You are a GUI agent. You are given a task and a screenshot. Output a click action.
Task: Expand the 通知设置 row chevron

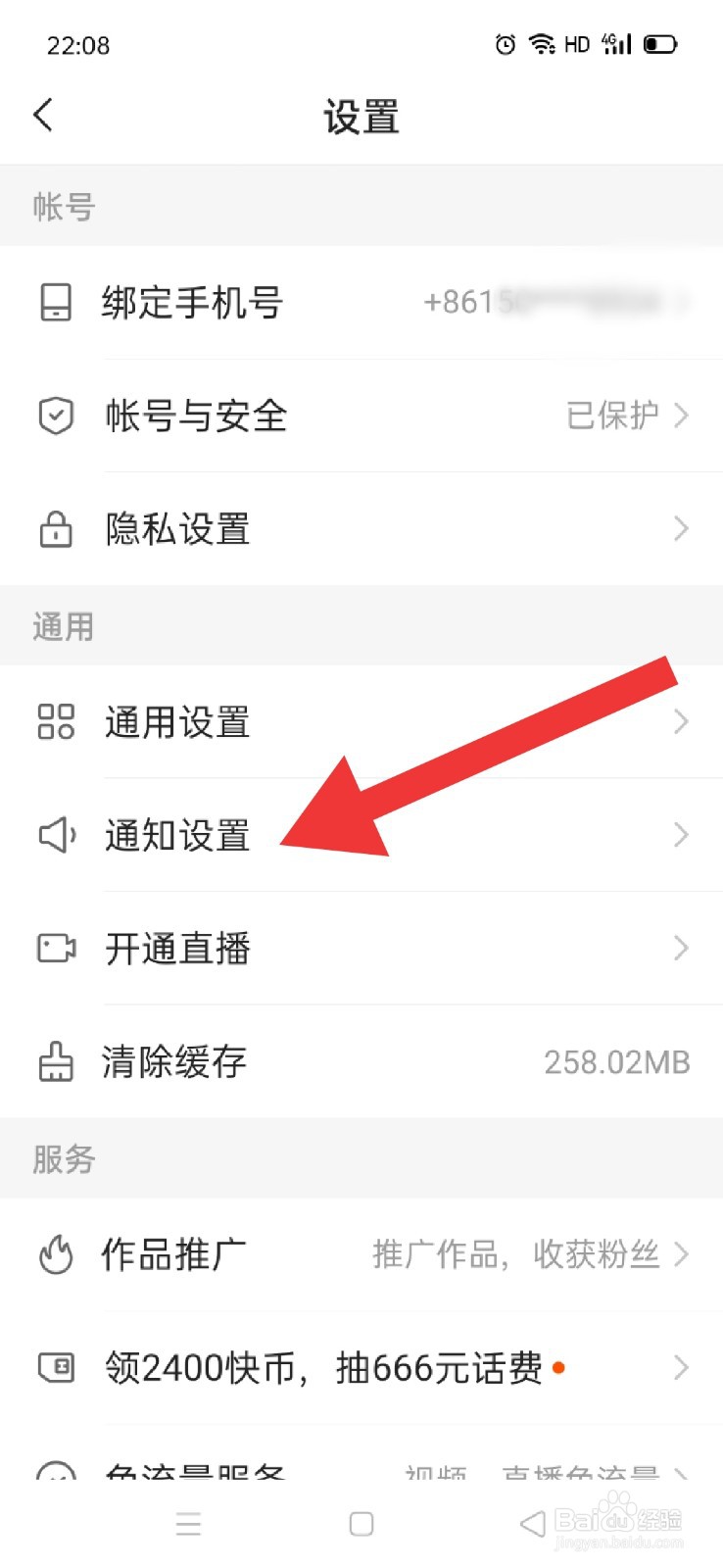[682, 835]
